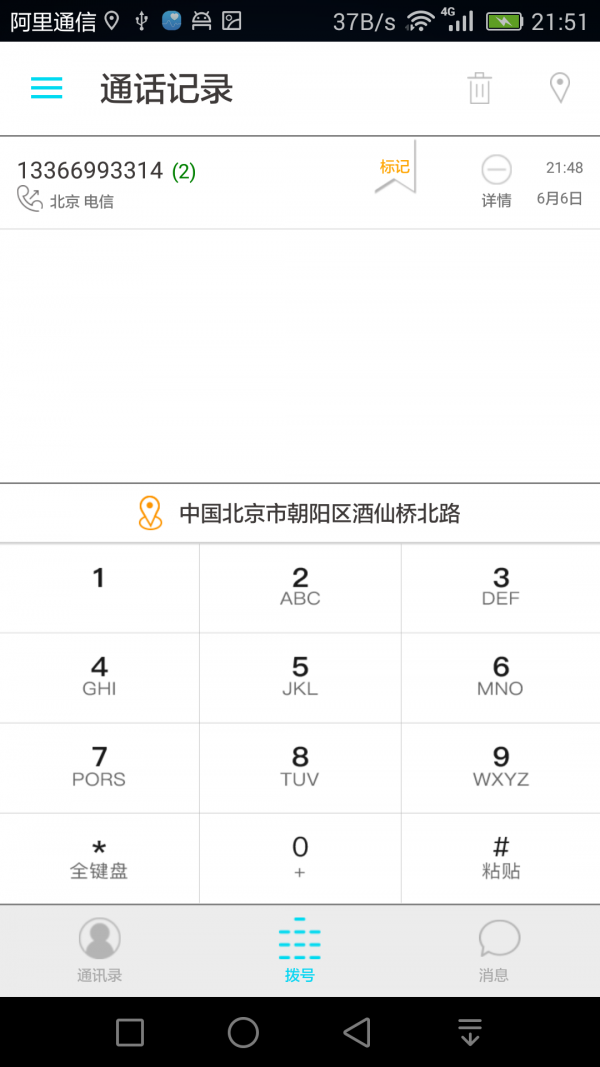The height and width of the screenshot is (1067, 600).
Task: Switch to the 通讯录 contacts tab
Action: pyautogui.click(x=99, y=950)
